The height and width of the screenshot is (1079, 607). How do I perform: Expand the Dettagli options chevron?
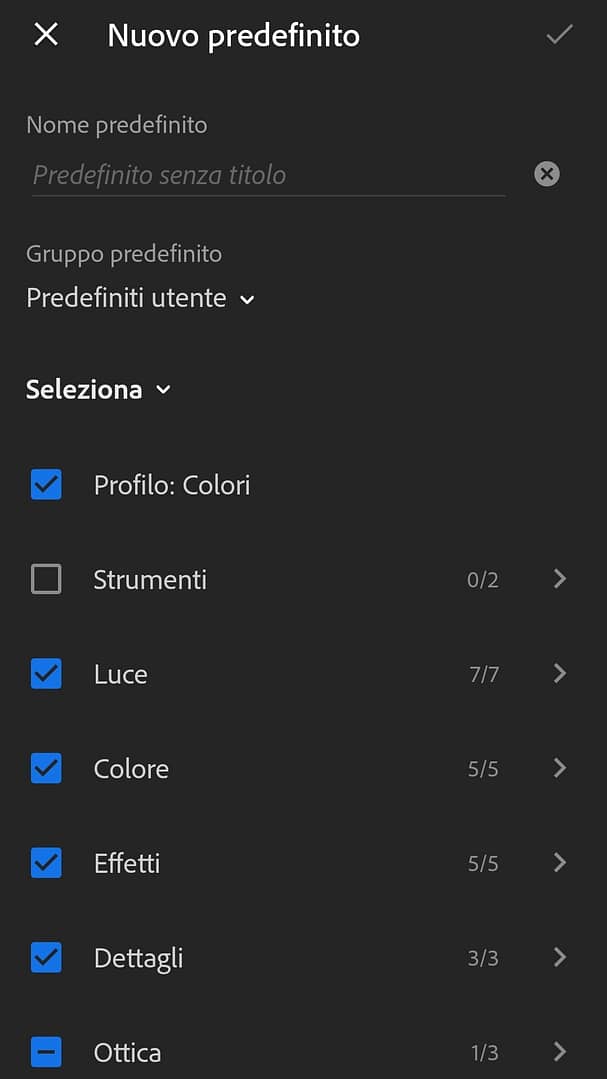click(560, 957)
